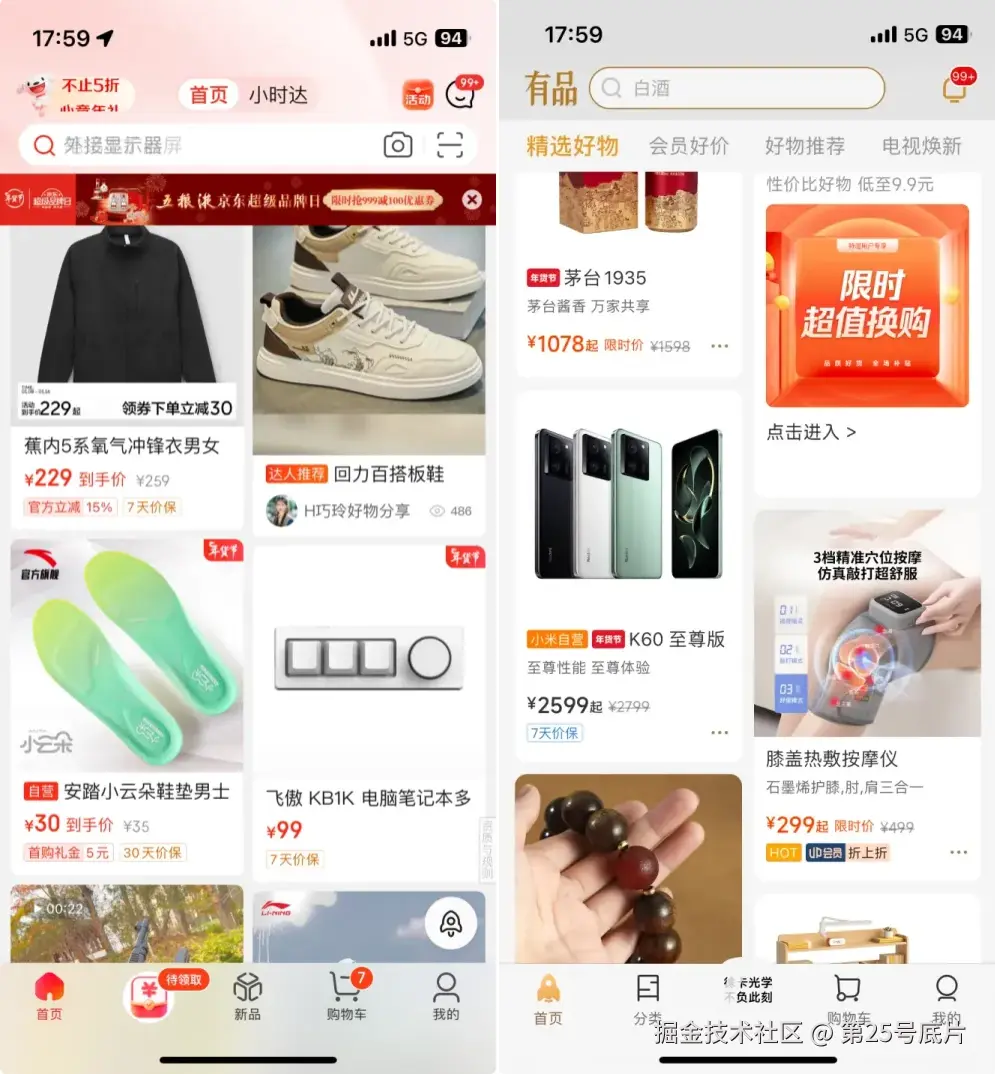This screenshot has width=995, height=1074.
Task: Tap the 白酒 search field
Action: [x=737, y=88]
